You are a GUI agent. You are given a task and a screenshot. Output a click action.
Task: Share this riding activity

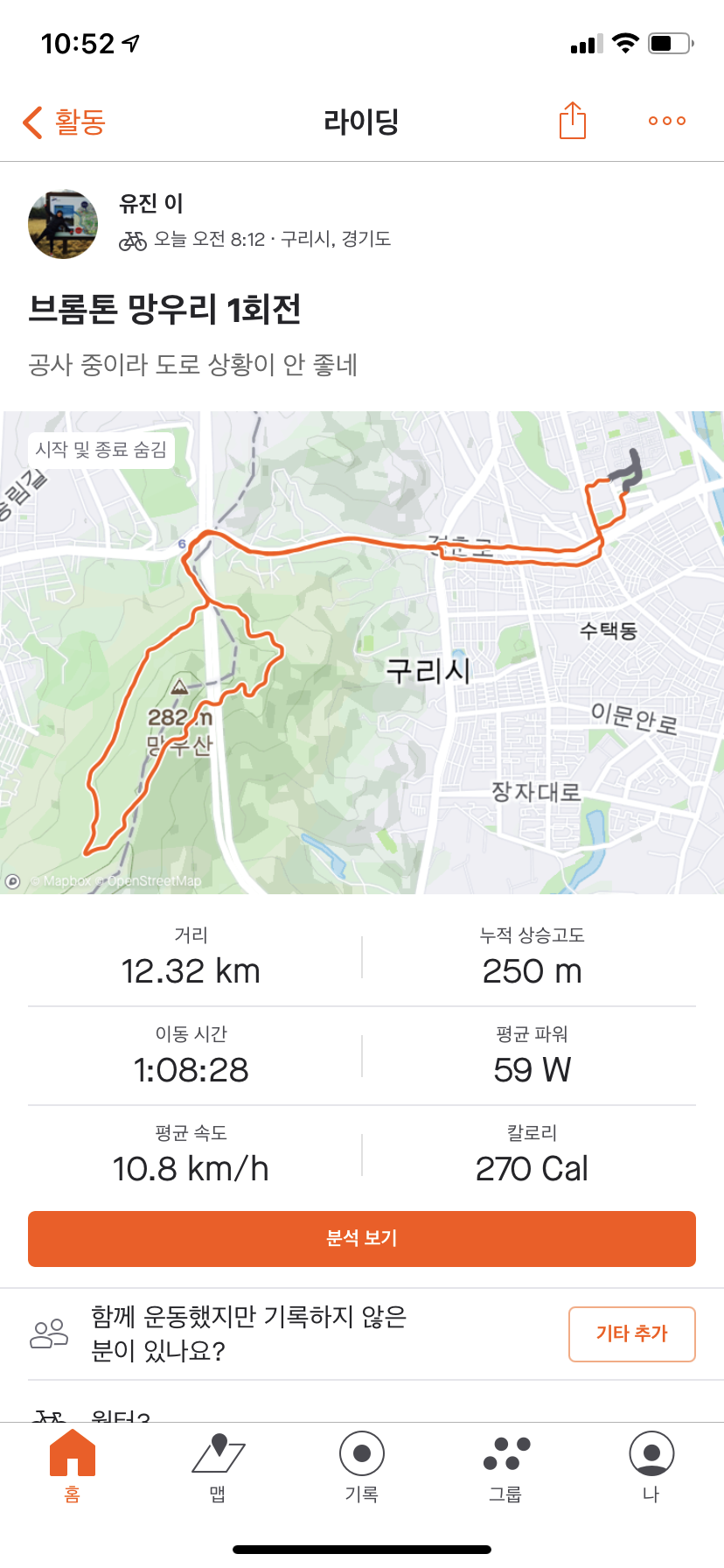[x=573, y=121]
